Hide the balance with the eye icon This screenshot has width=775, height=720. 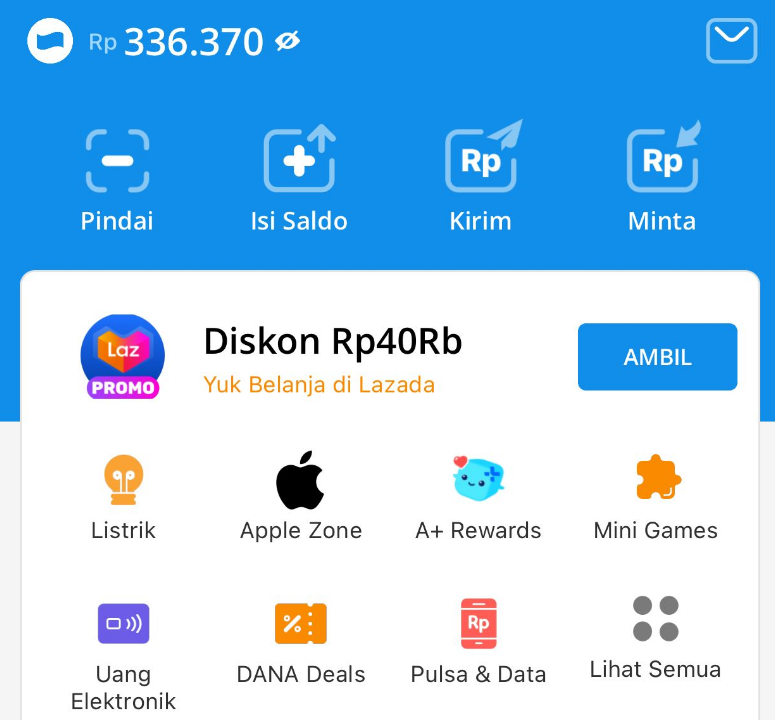tap(288, 42)
